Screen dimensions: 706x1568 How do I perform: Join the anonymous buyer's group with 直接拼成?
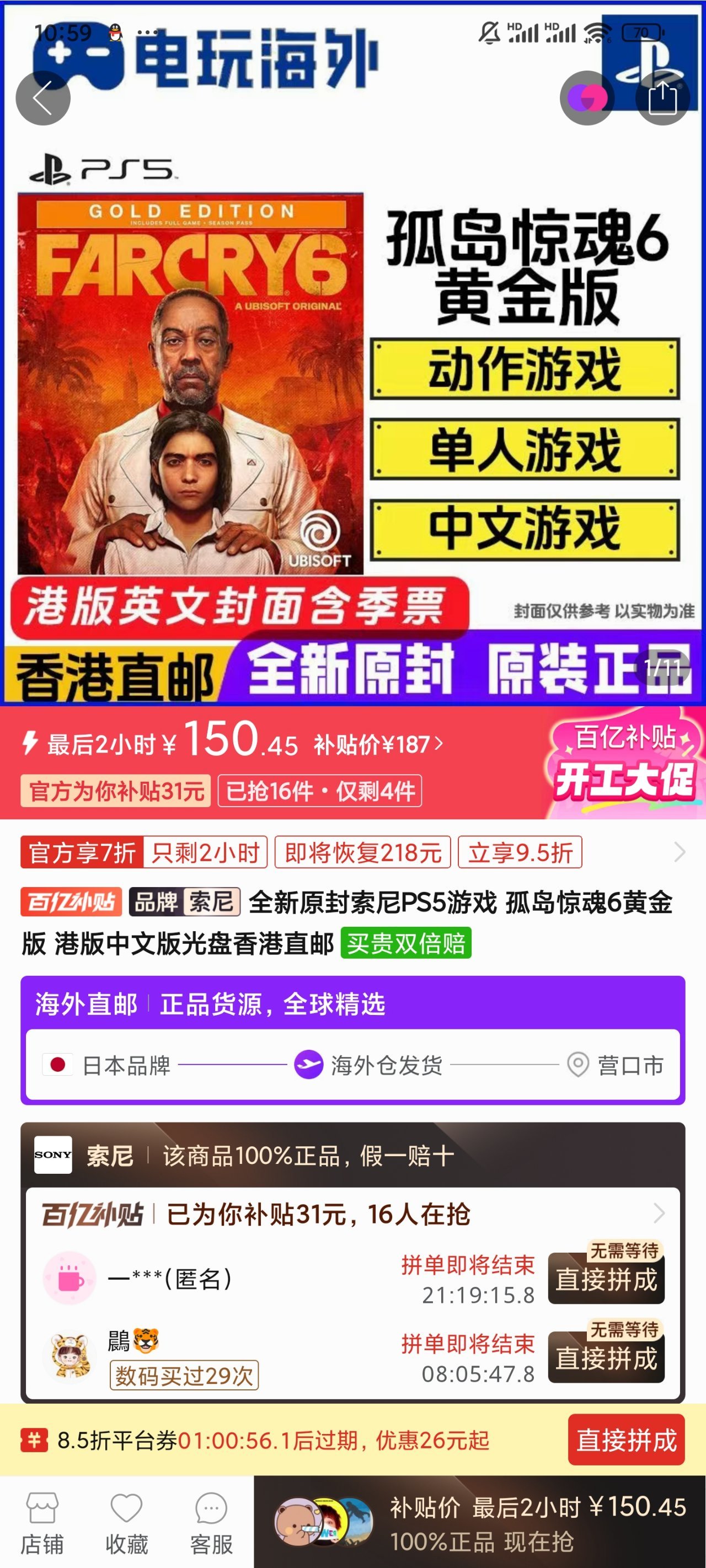tap(606, 1279)
